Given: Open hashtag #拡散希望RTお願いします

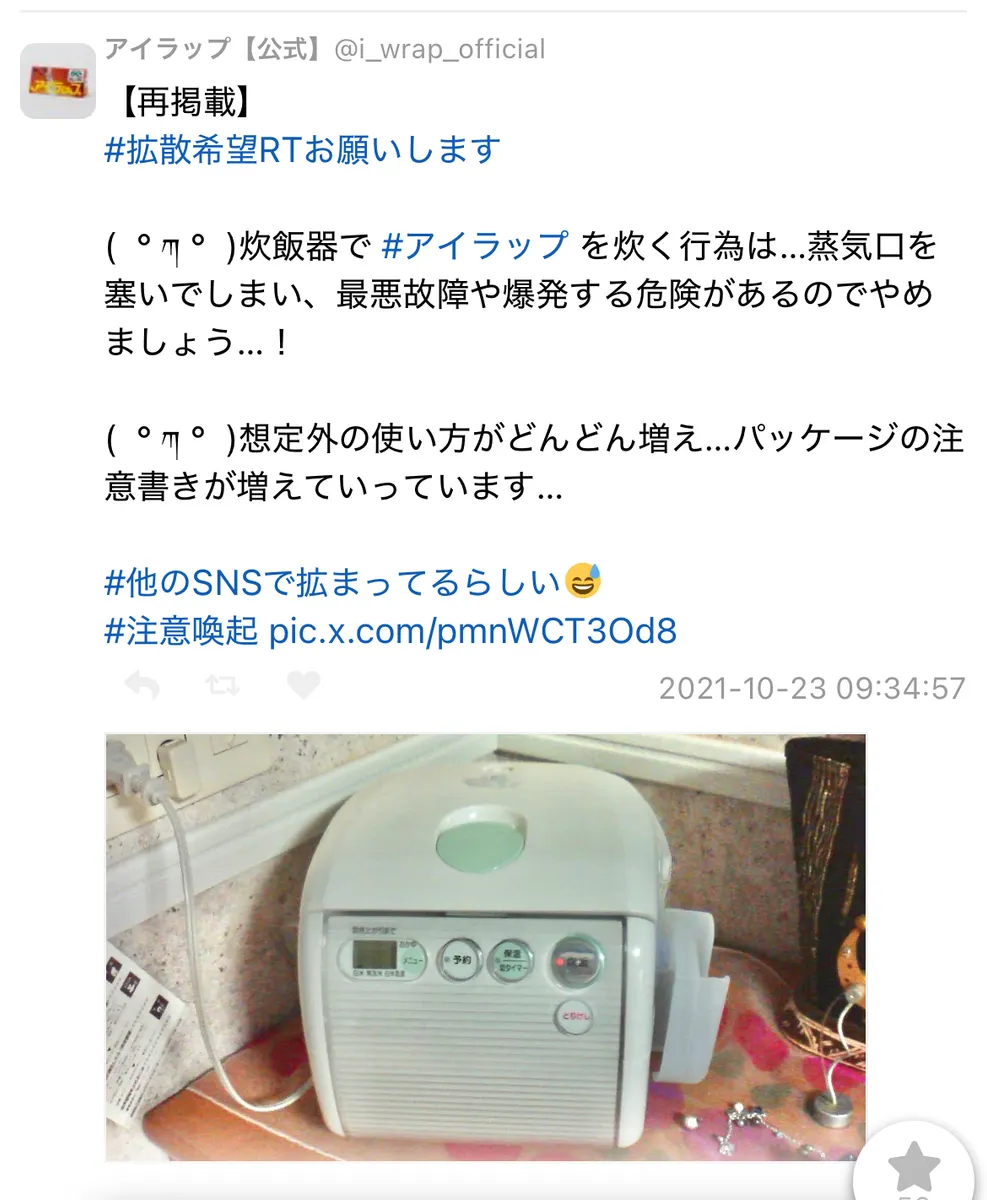Looking at the screenshot, I should click(x=302, y=150).
